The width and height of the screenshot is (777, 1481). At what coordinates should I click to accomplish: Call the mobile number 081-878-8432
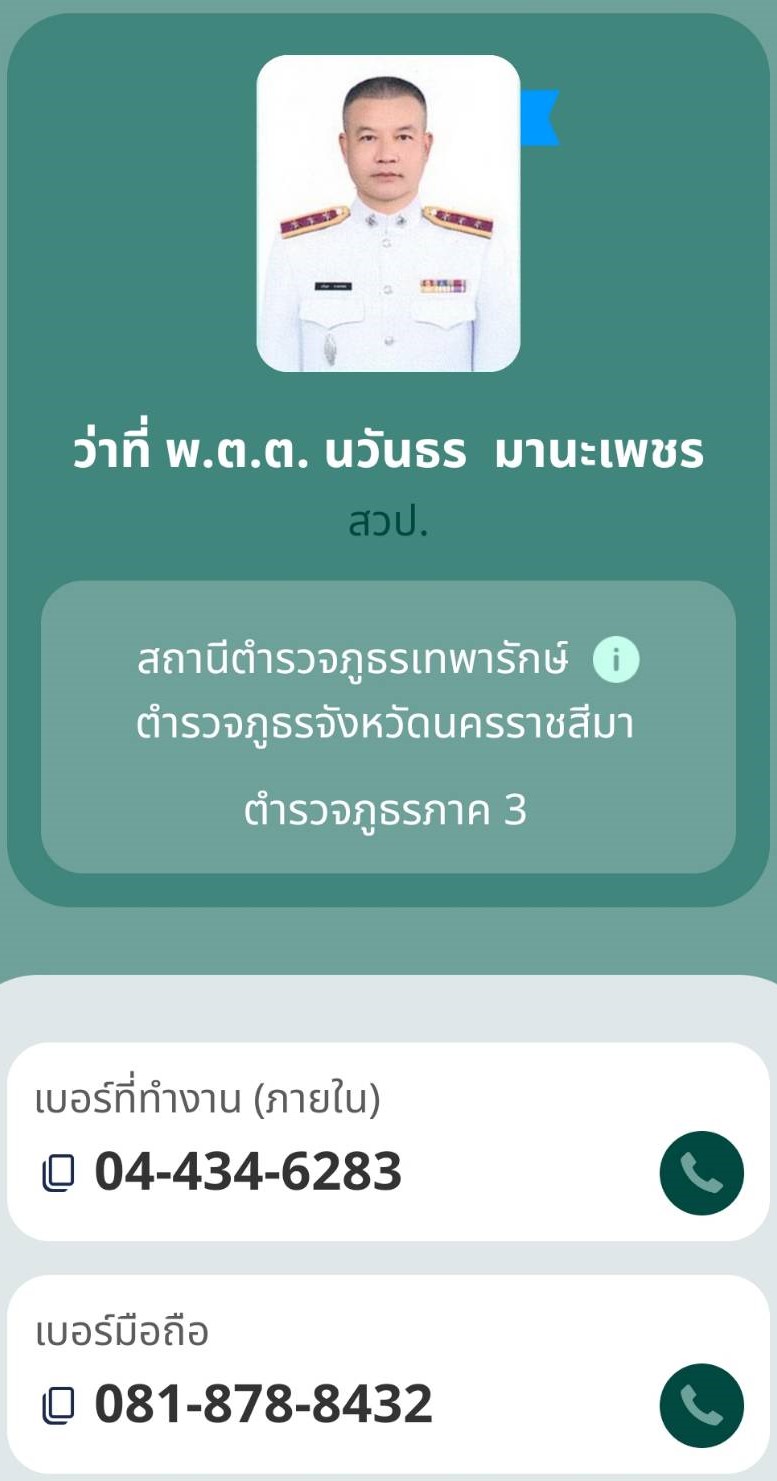coord(701,1405)
